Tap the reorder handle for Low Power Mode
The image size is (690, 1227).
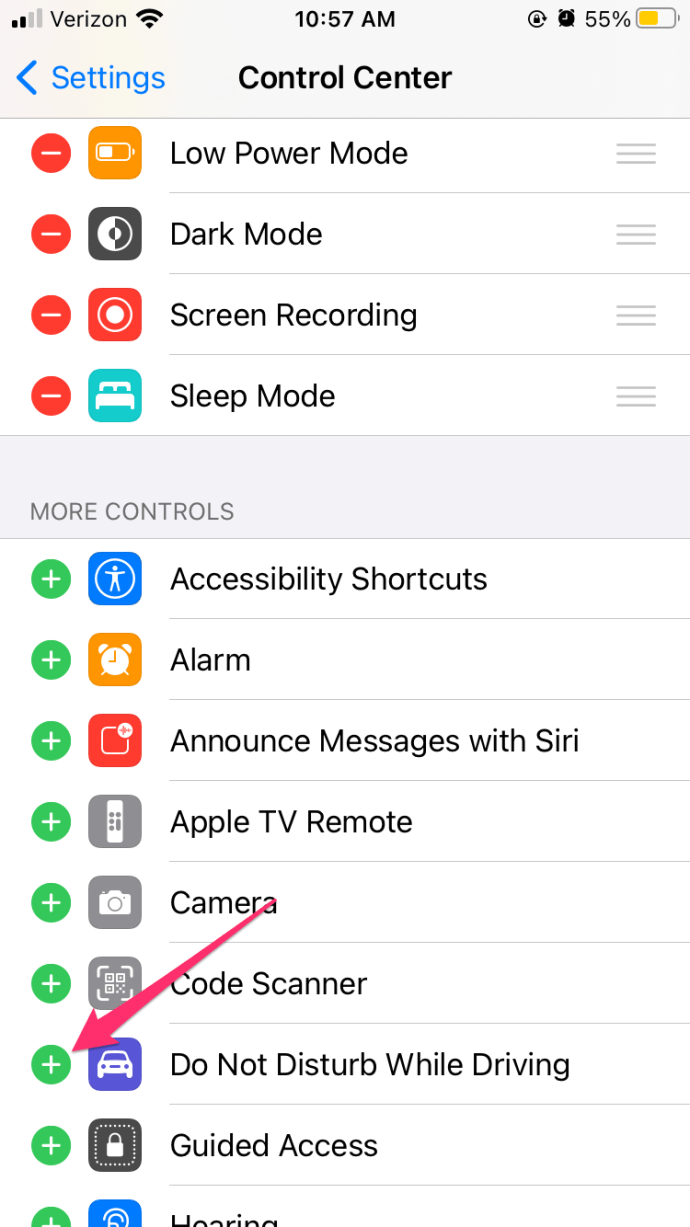(636, 154)
